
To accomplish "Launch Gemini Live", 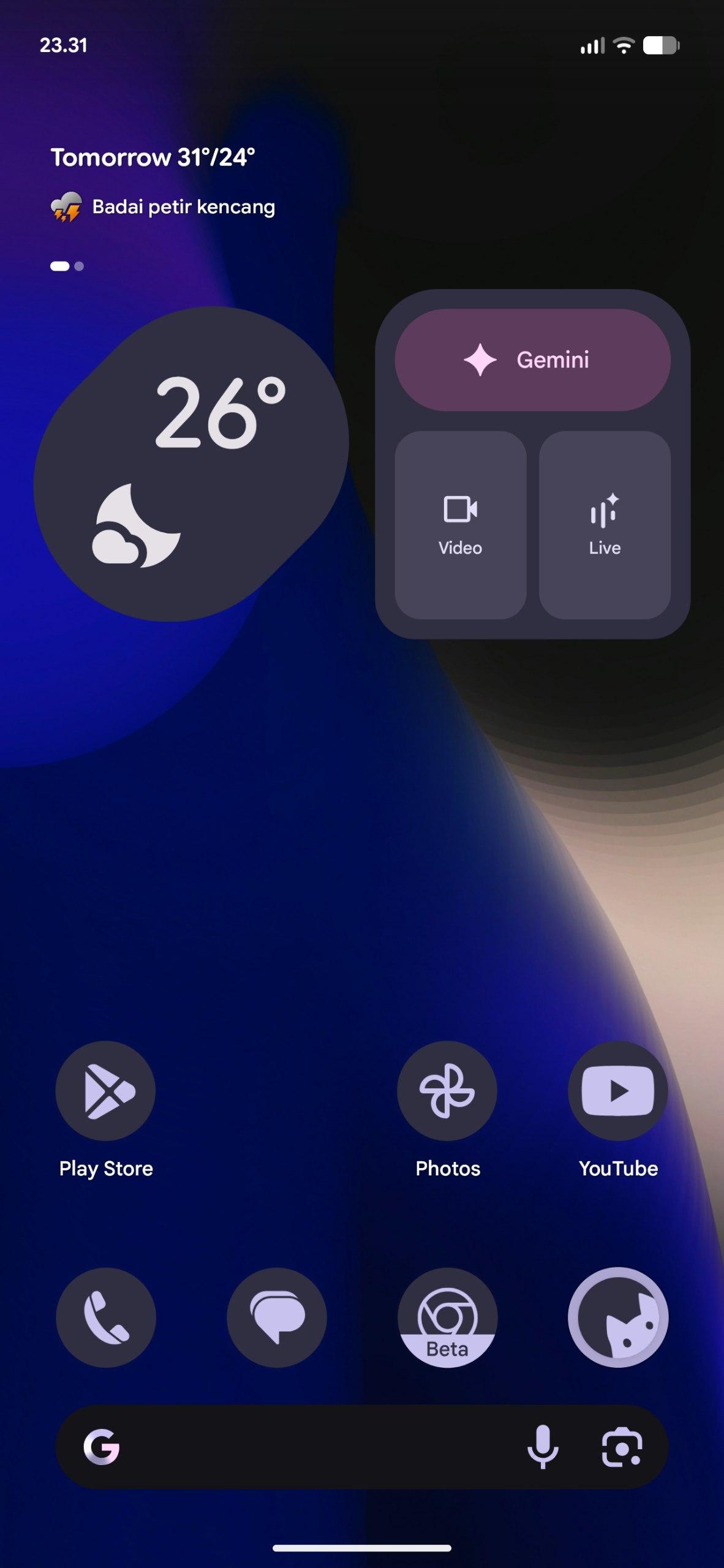I will tap(605, 525).
